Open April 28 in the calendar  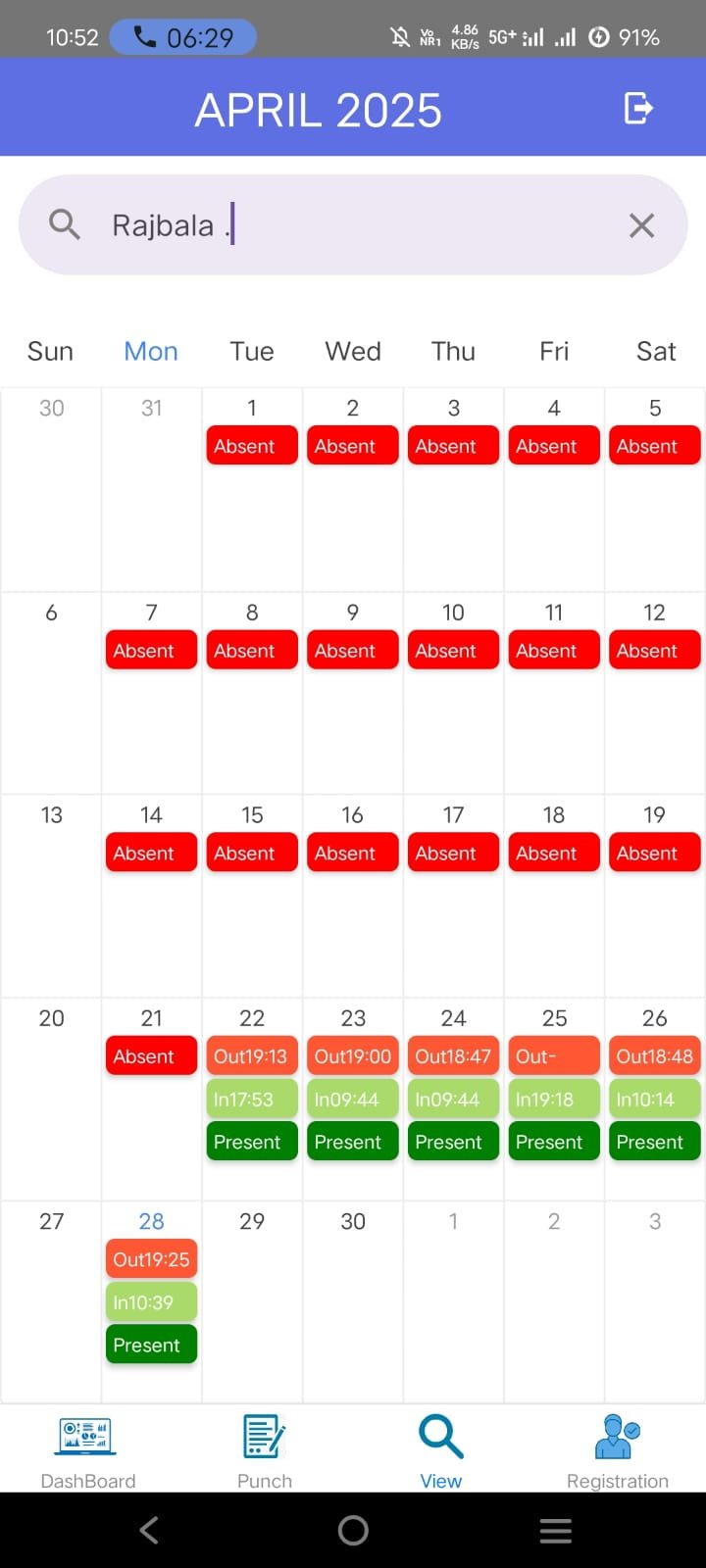[151, 1302]
